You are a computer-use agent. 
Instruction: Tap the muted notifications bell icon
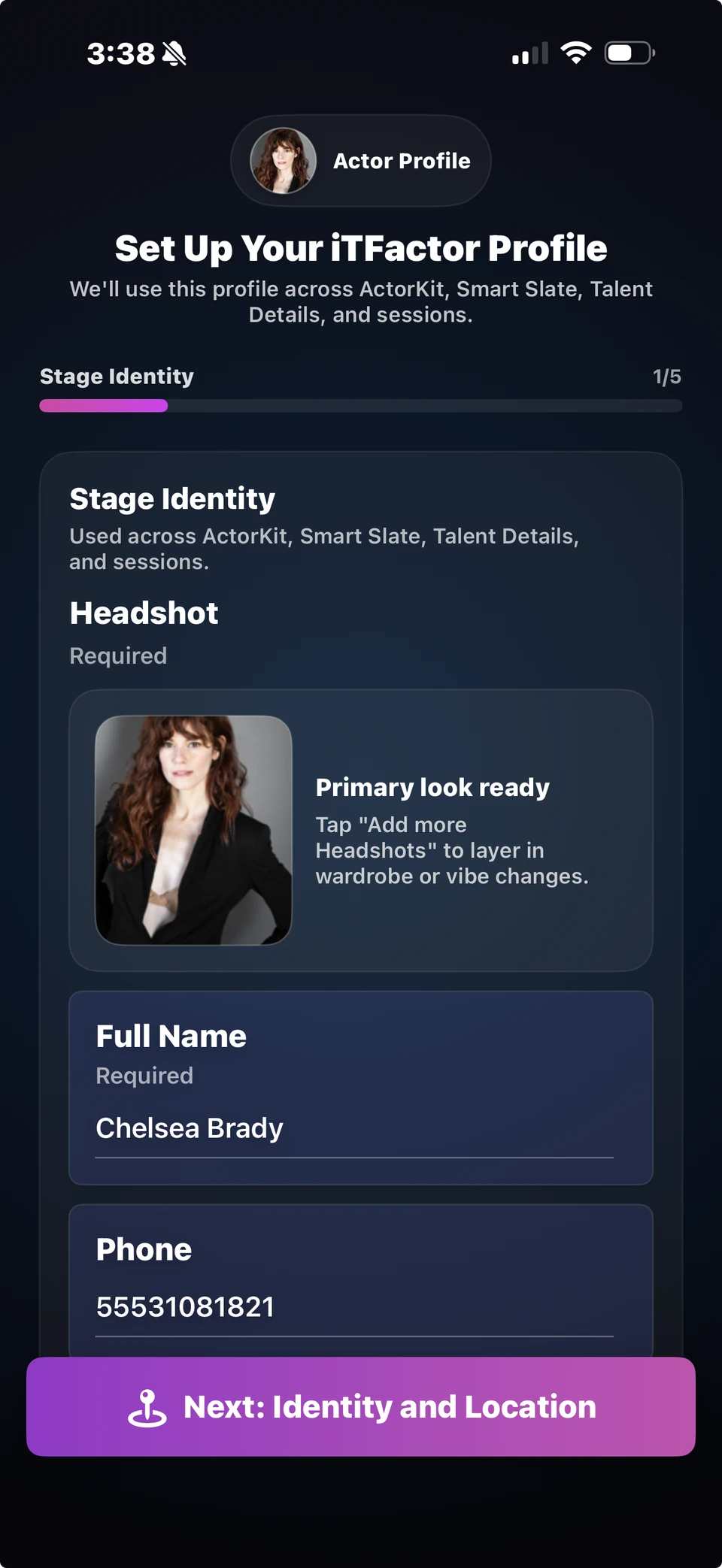pyautogui.click(x=171, y=53)
